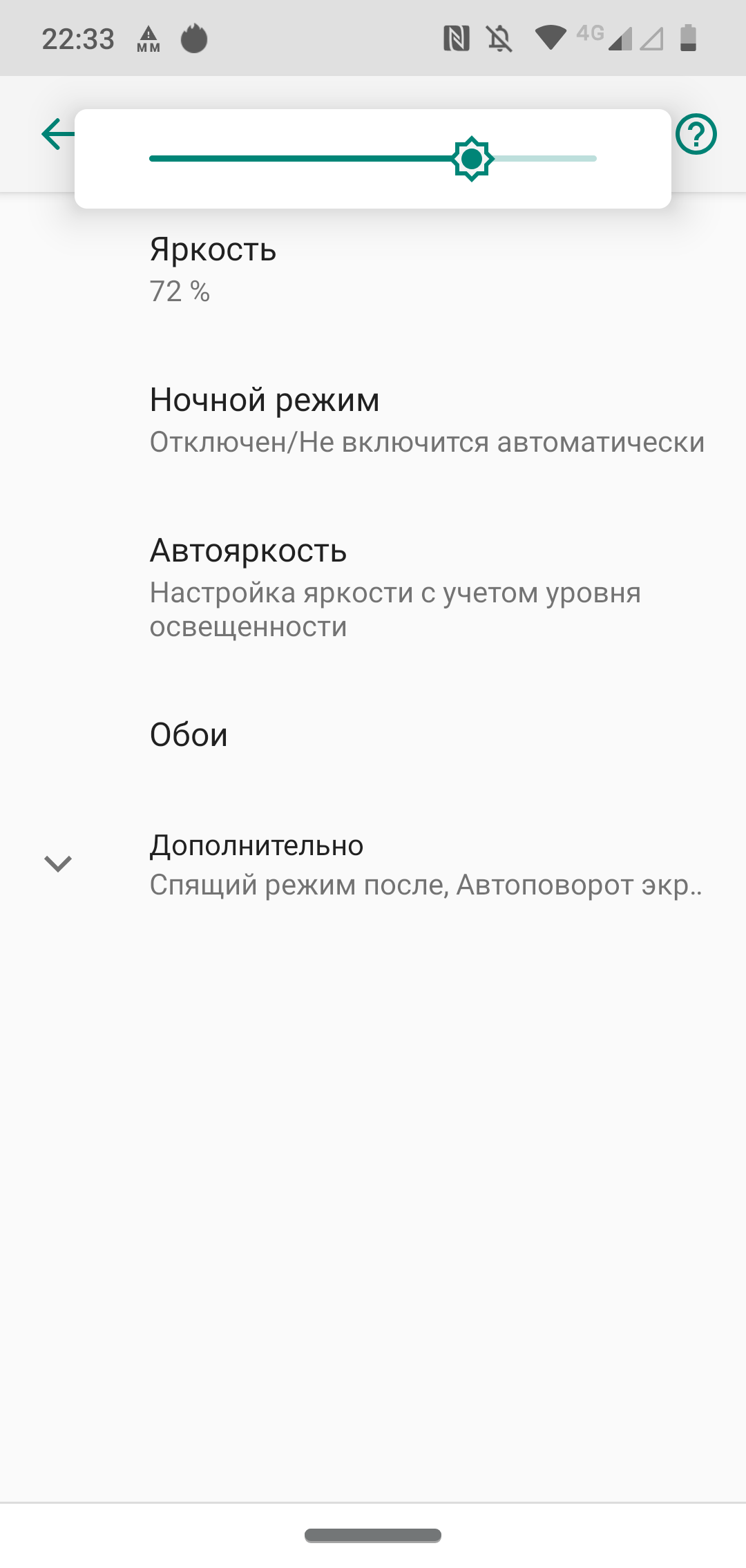
Task: Open the Обои wallpaper settings
Action: (373, 735)
